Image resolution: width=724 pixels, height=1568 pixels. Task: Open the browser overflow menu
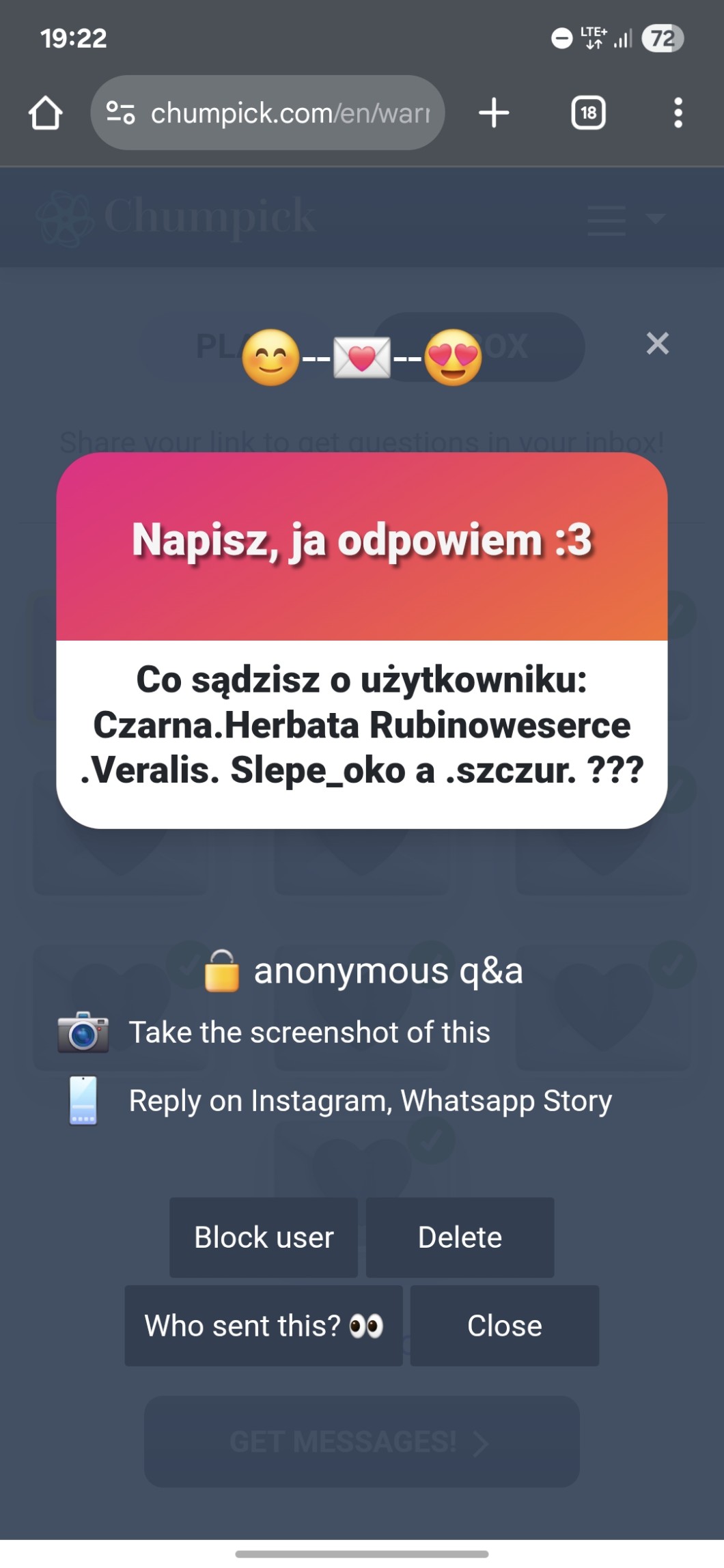pos(678,113)
